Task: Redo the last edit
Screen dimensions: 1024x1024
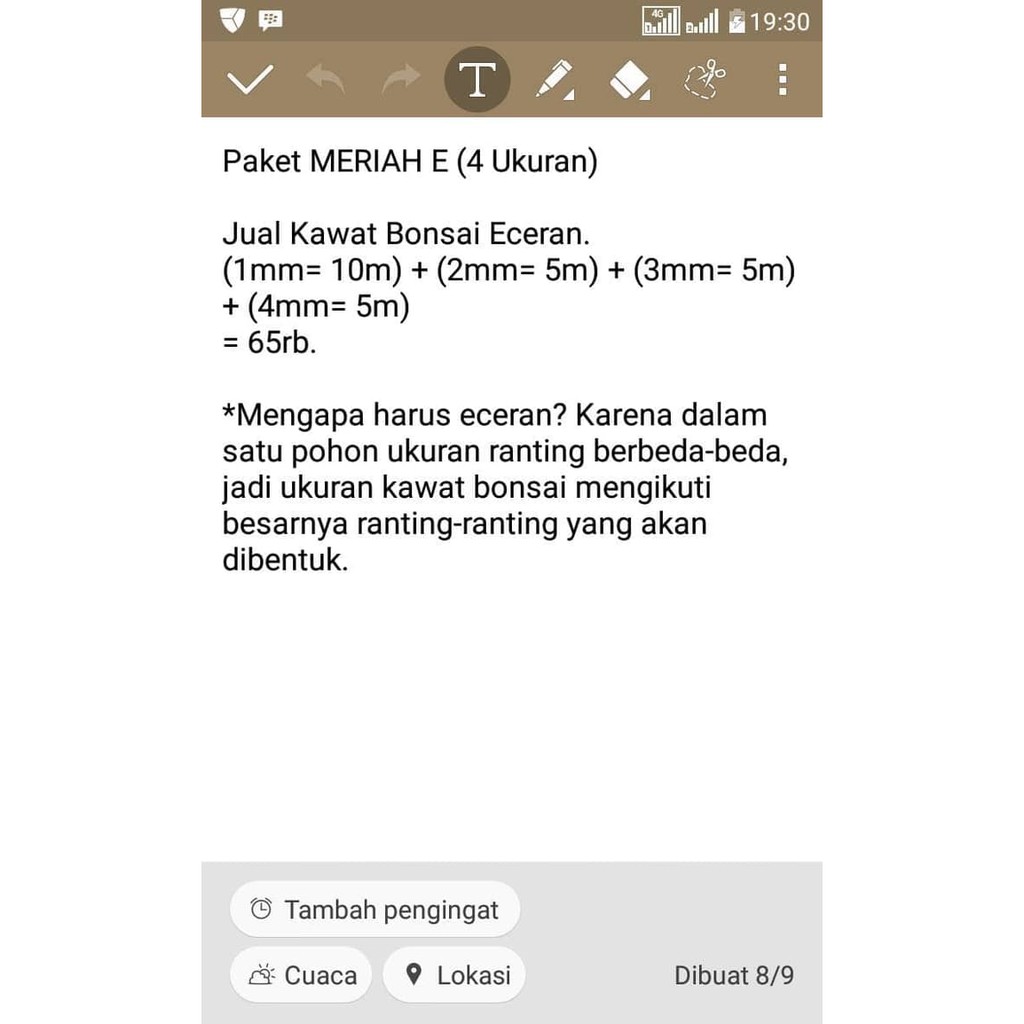Action: (401, 80)
